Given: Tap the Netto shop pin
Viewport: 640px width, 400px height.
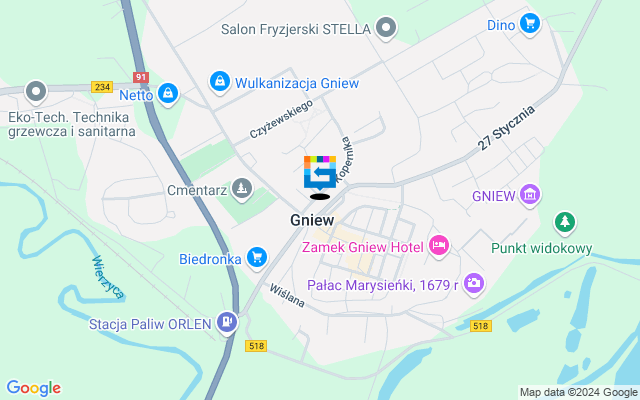Looking at the screenshot, I should (x=168, y=94).
